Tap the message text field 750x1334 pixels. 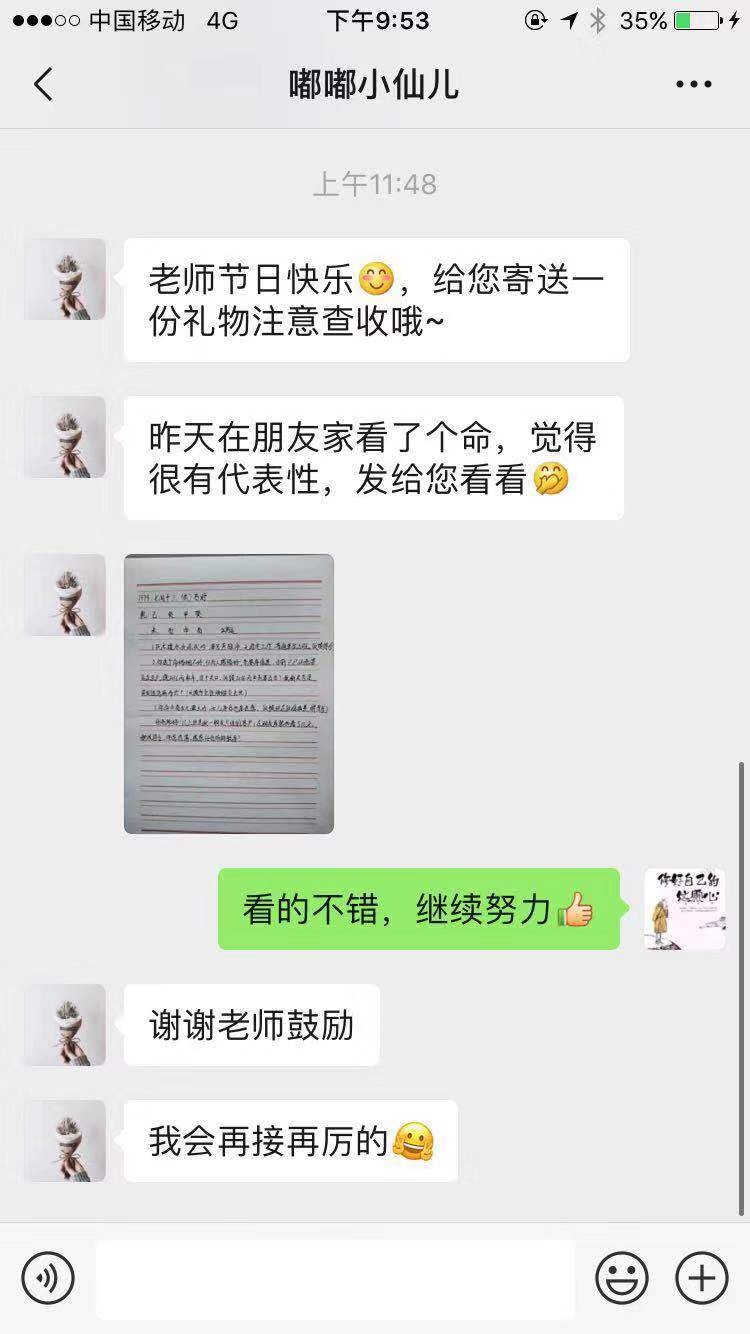335,1278
